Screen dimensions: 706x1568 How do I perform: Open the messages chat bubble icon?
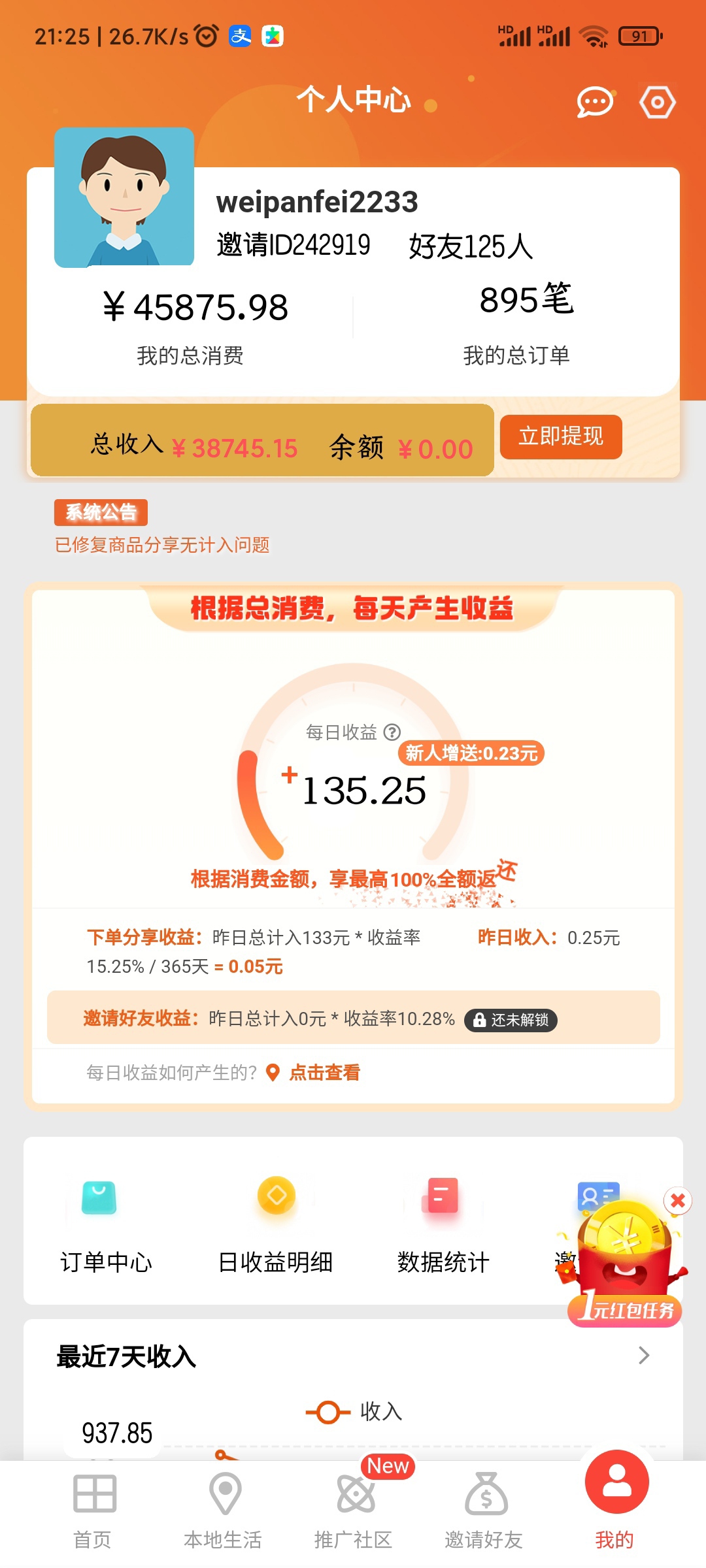[594, 103]
